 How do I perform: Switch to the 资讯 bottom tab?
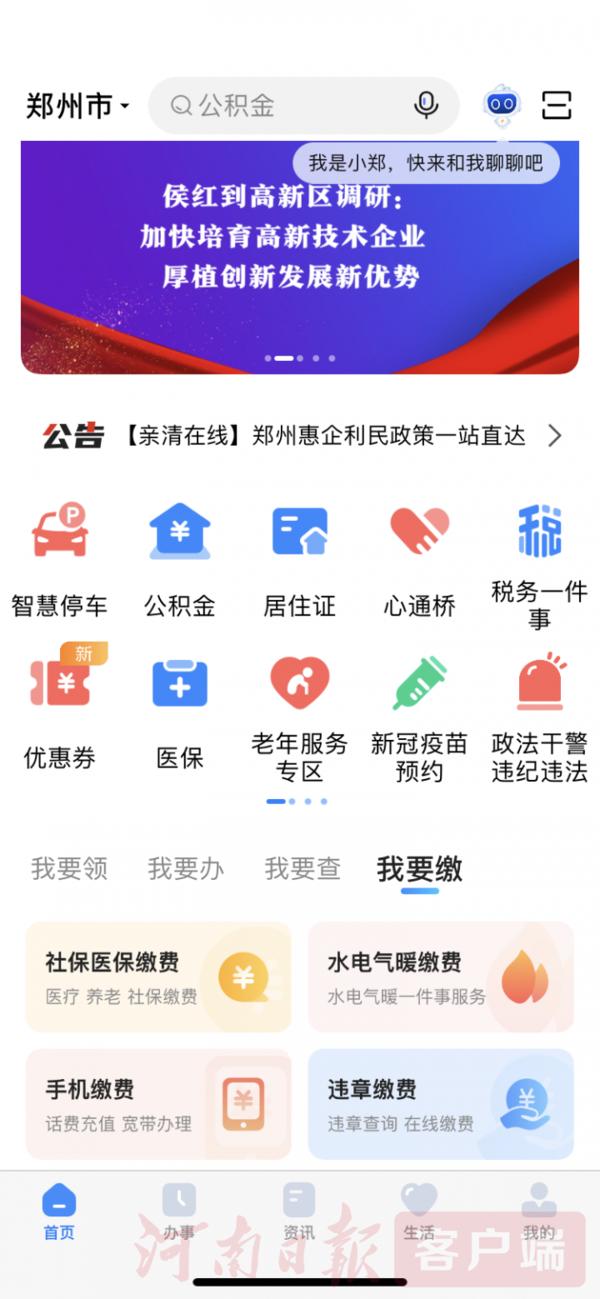[299, 1212]
